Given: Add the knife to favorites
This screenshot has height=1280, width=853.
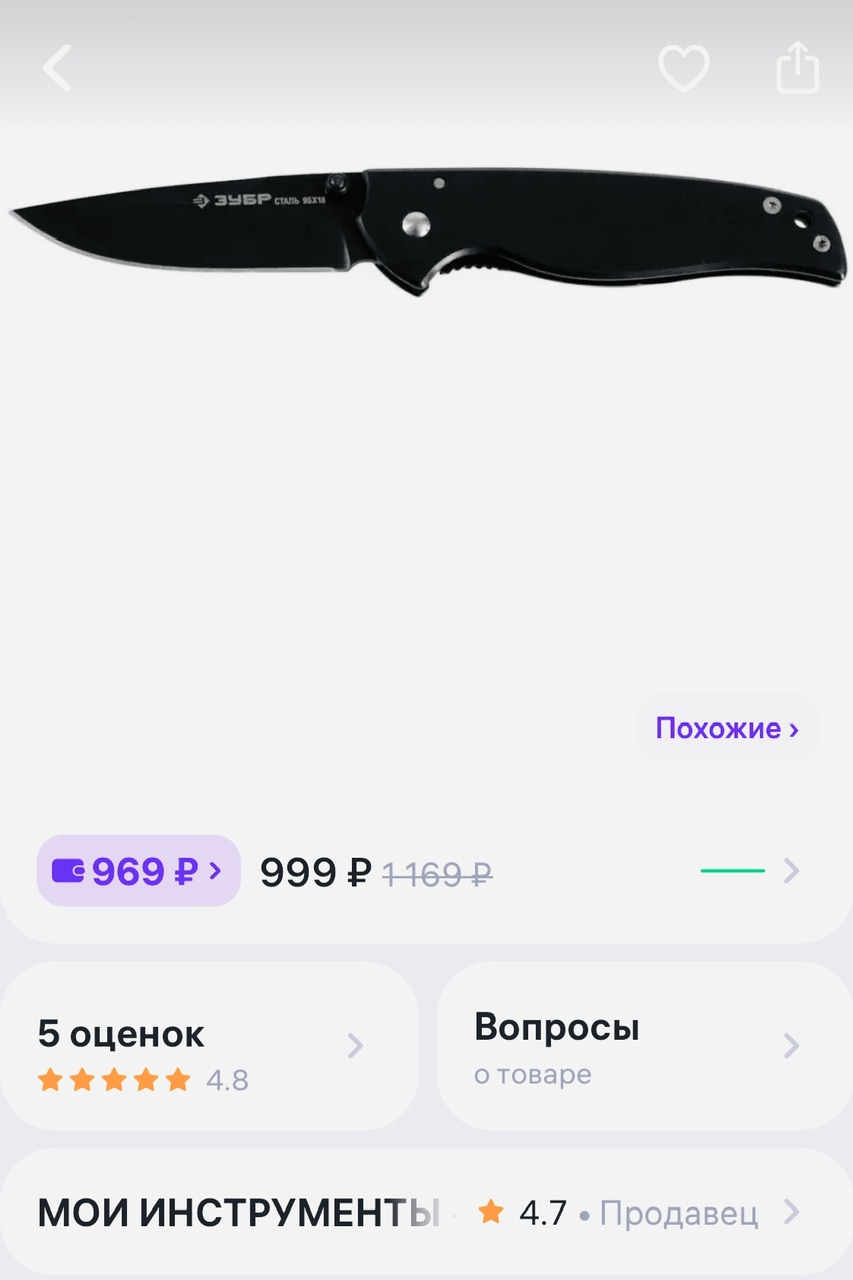Looking at the screenshot, I should (684, 68).
